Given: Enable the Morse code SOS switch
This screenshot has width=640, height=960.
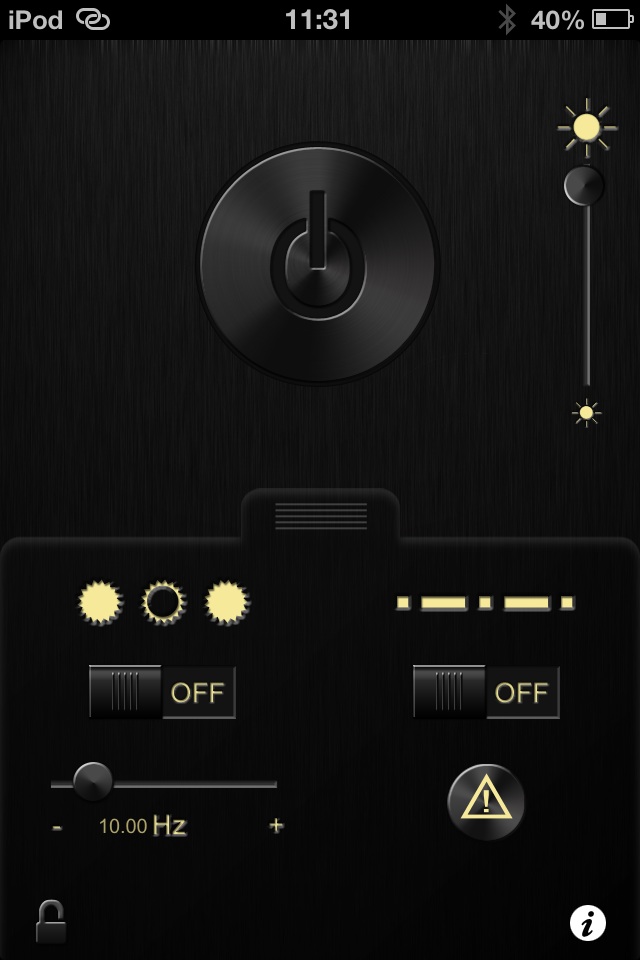Looking at the screenshot, I should [x=486, y=692].
